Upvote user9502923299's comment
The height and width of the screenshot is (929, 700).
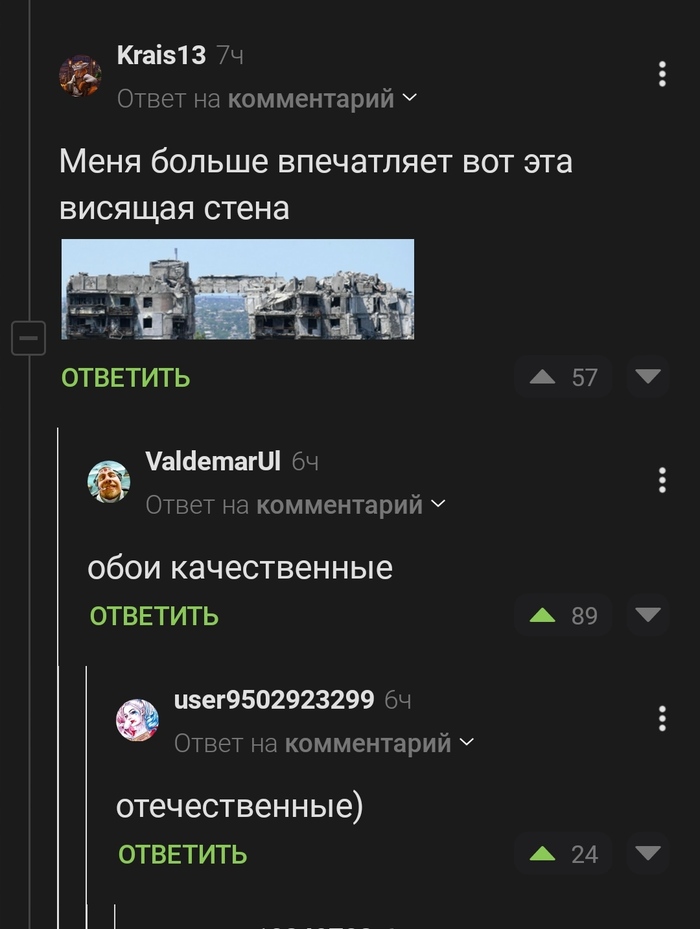542,853
